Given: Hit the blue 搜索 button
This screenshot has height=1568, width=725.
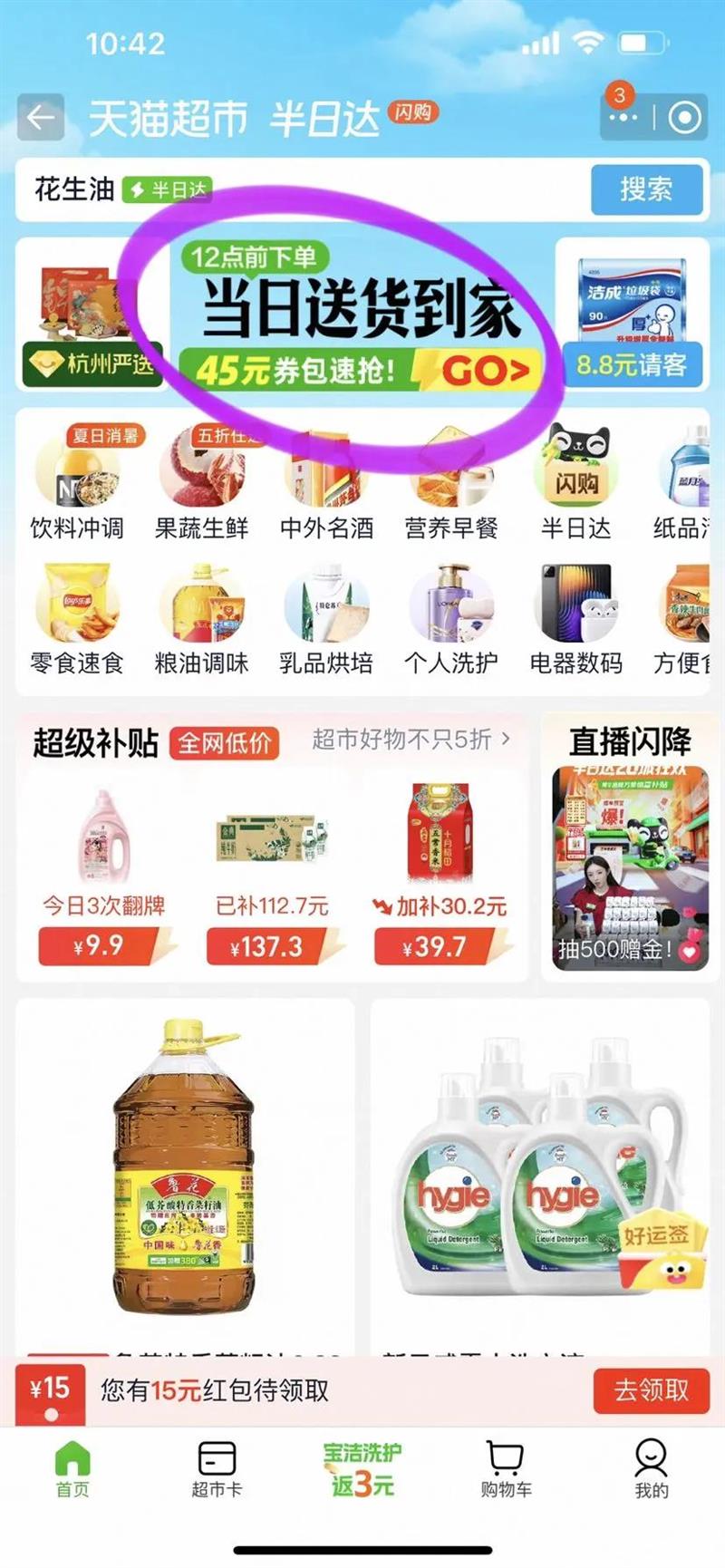Looking at the screenshot, I should click(x=646, y=189).
